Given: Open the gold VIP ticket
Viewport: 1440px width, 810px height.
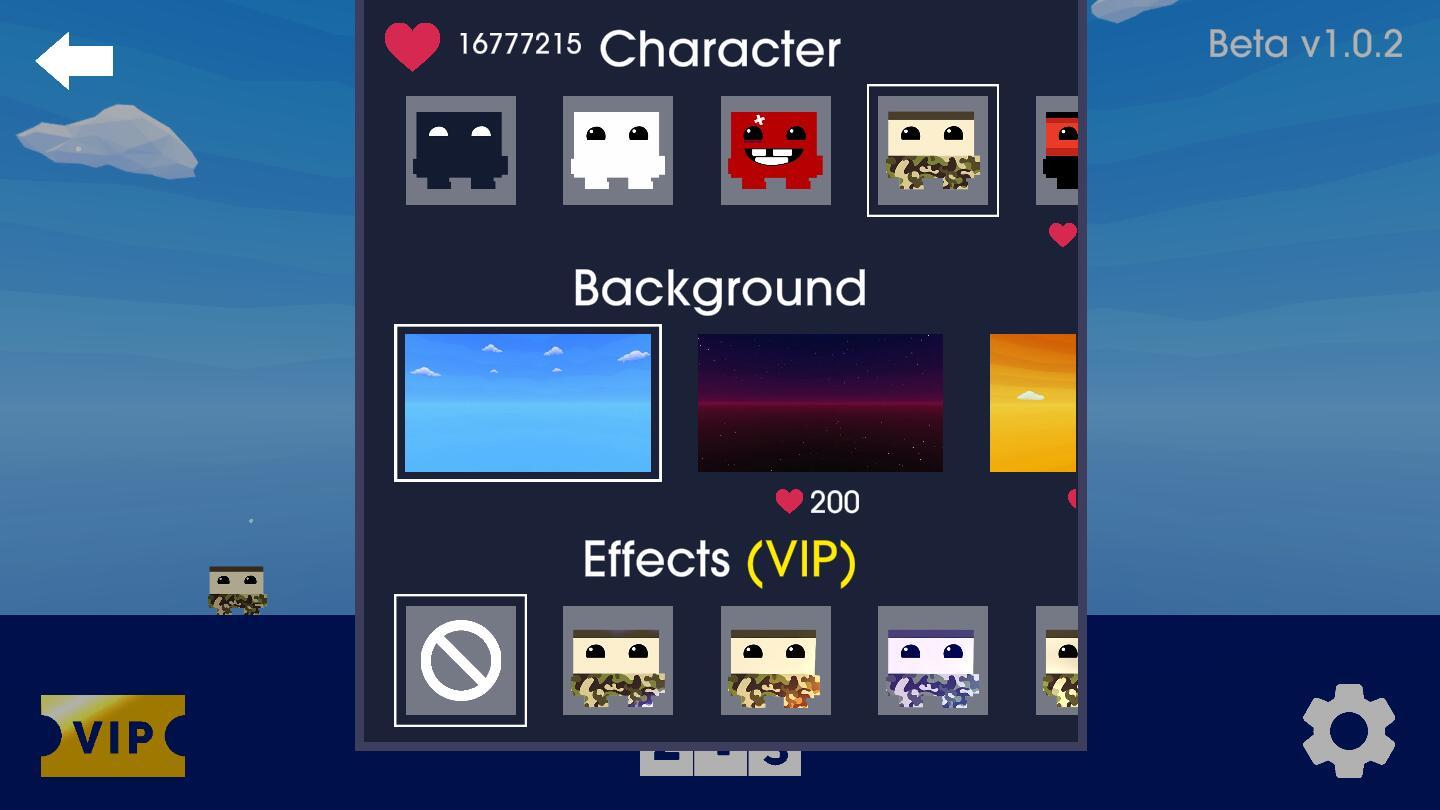Looking at the screenshot, I should (113, 736).
